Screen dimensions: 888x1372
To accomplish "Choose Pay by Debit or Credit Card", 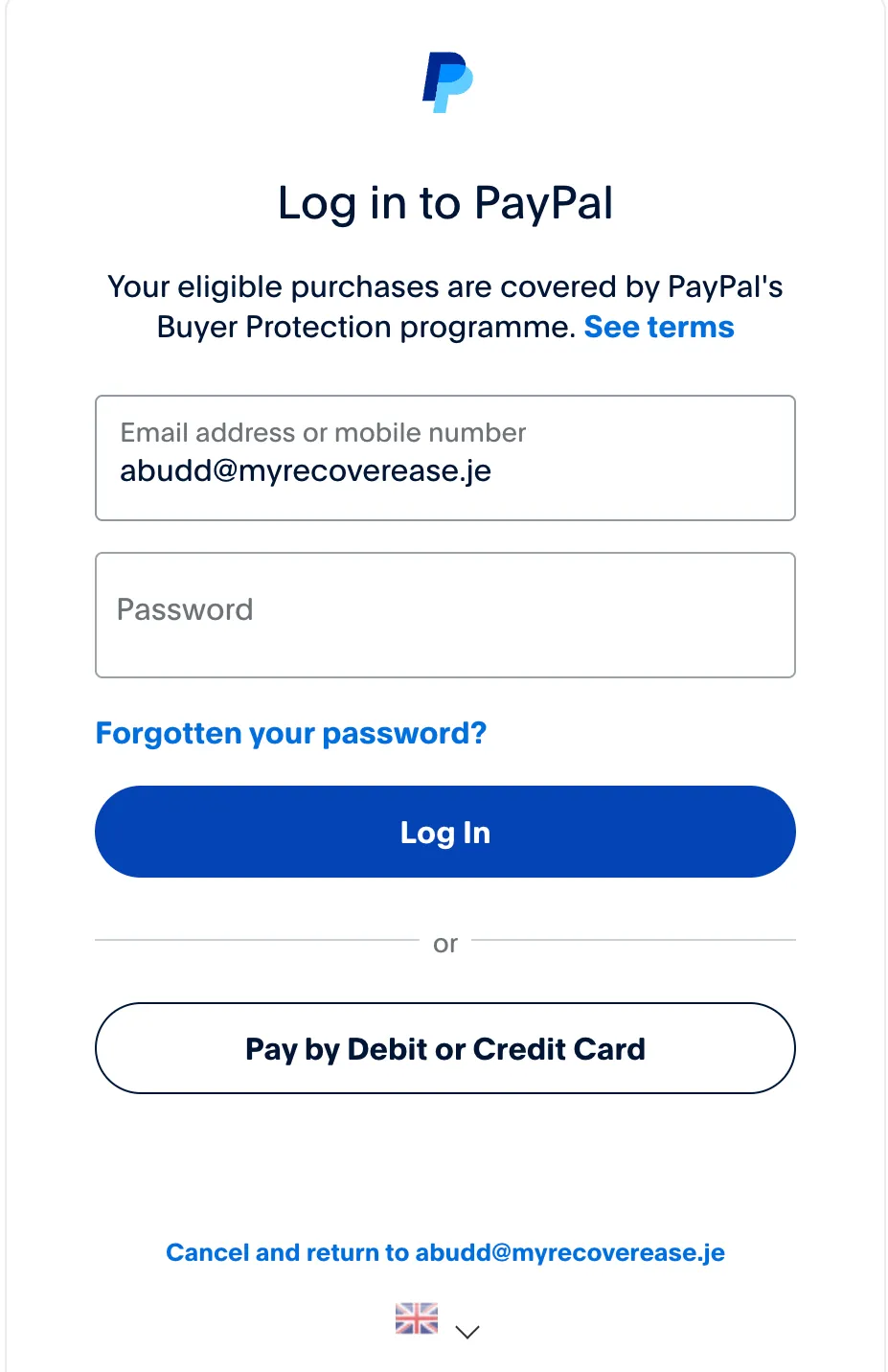I will tap(444, 1048).
